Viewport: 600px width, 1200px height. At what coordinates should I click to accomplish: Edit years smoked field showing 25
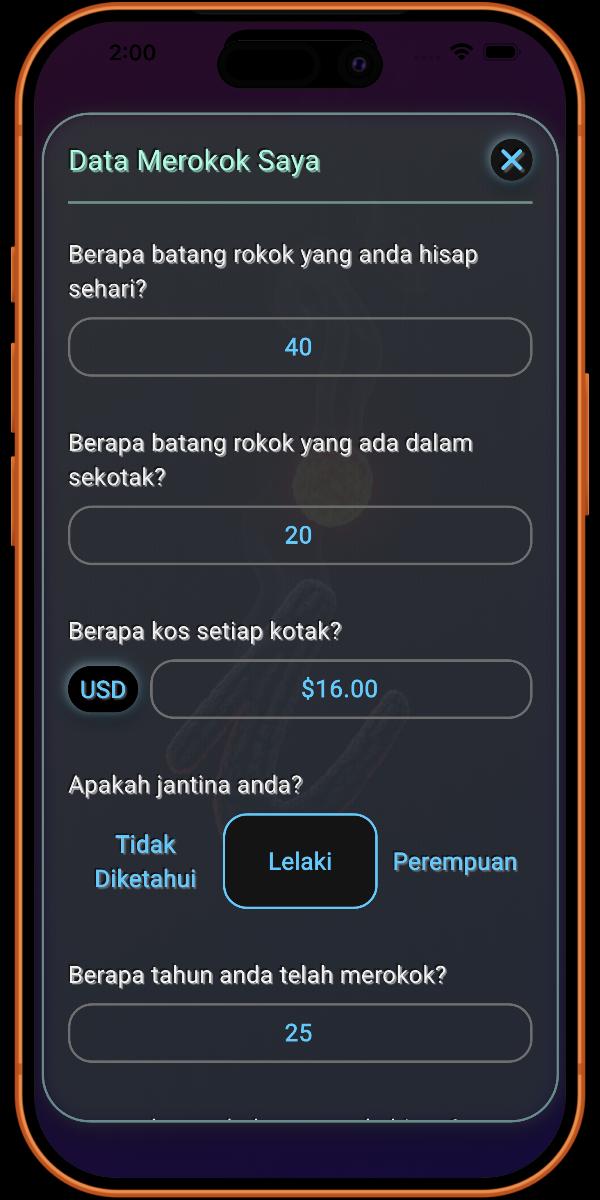(x=299, y=1033)
